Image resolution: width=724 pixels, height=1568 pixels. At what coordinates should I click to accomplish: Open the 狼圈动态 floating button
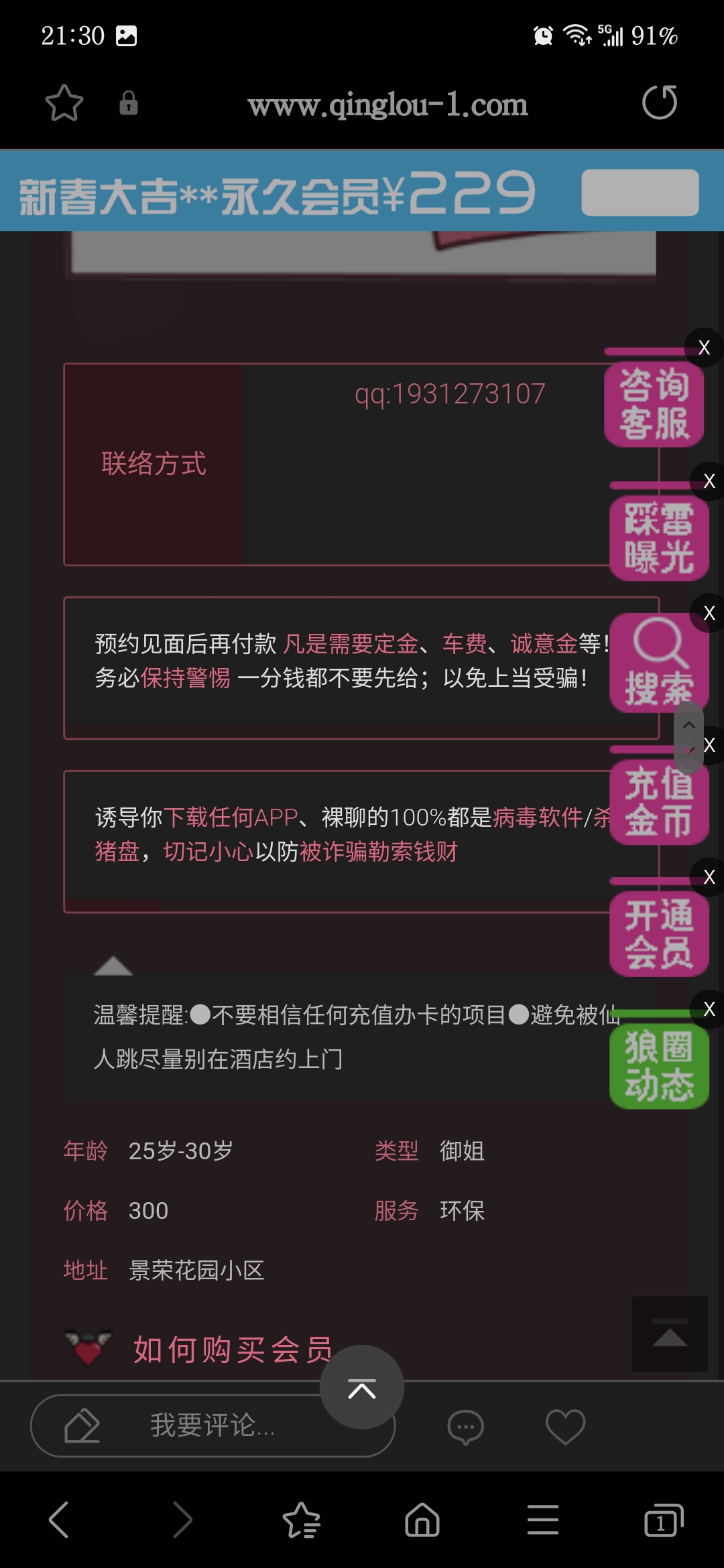coord(659,1066)
